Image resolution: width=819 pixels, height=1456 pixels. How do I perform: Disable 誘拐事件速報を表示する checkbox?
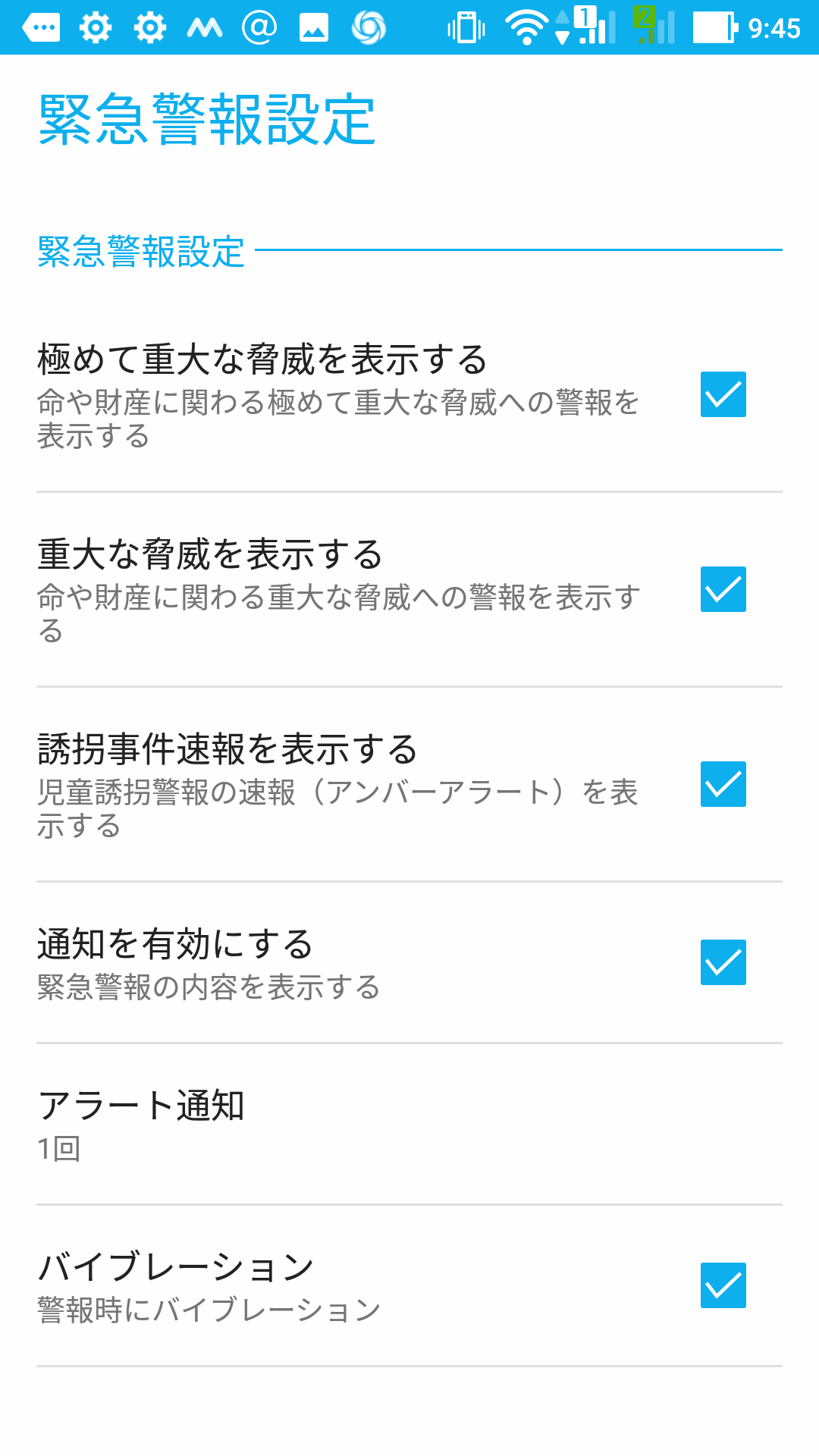pyautogui.click(x=723, y=784)
